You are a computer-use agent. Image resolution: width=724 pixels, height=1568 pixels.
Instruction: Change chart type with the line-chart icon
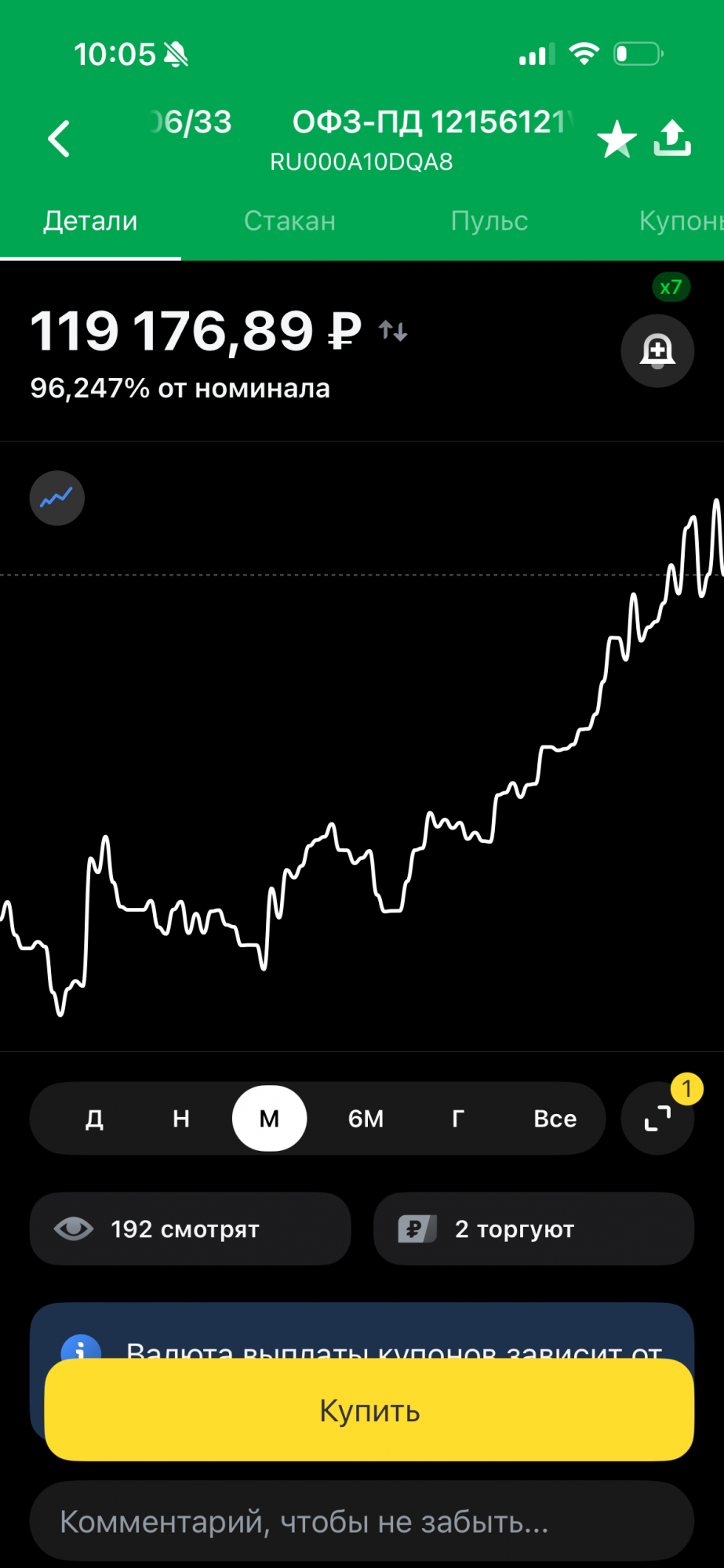pos(57,498)
